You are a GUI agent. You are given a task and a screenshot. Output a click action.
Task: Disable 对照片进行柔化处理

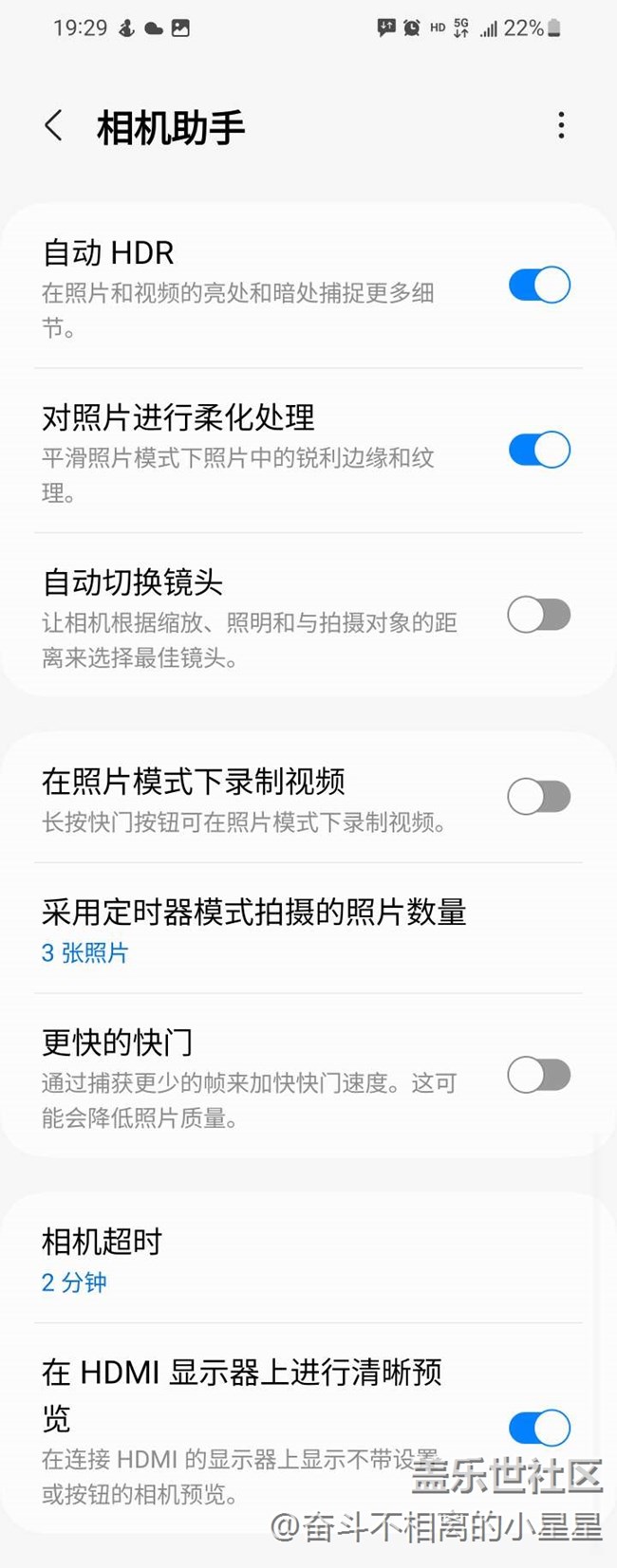pyautogui.click(x=538, y=450)
